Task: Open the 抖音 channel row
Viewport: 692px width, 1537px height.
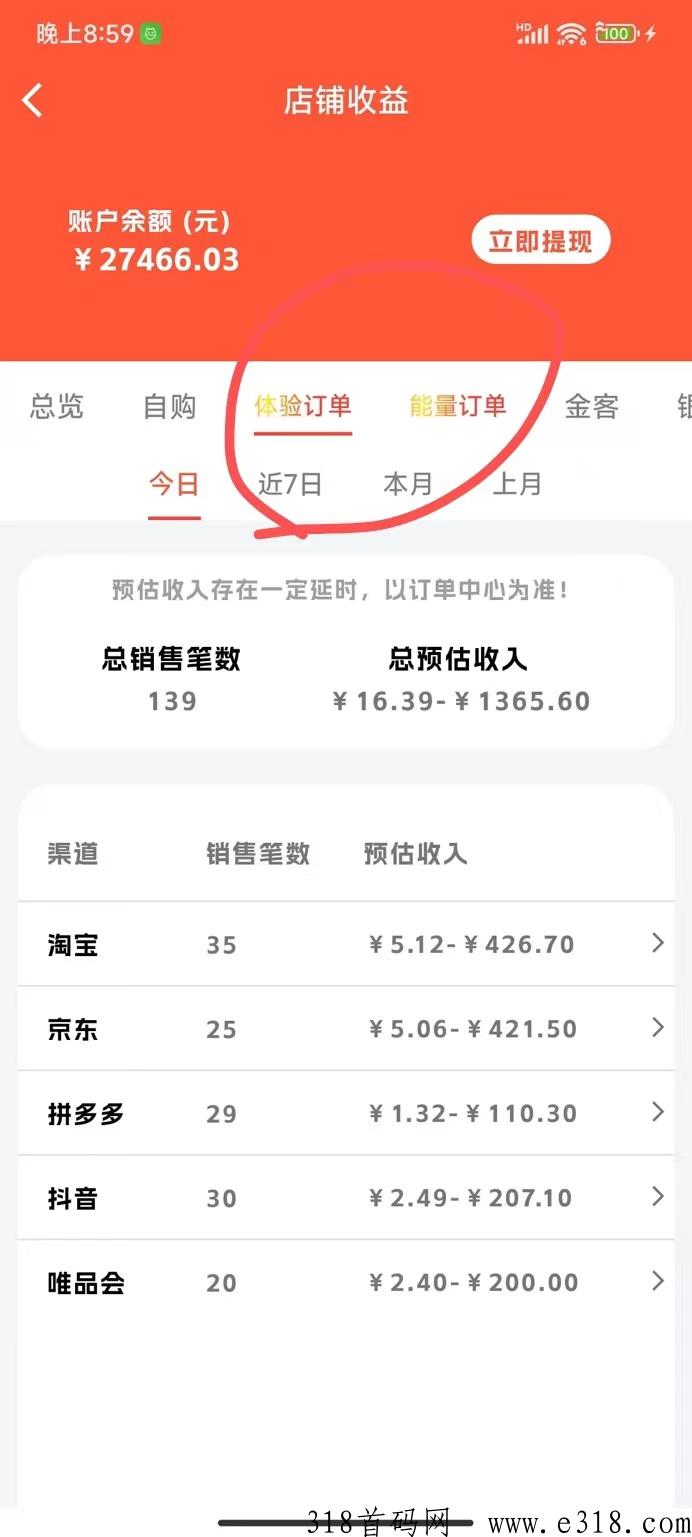Action: (346, 1198)
